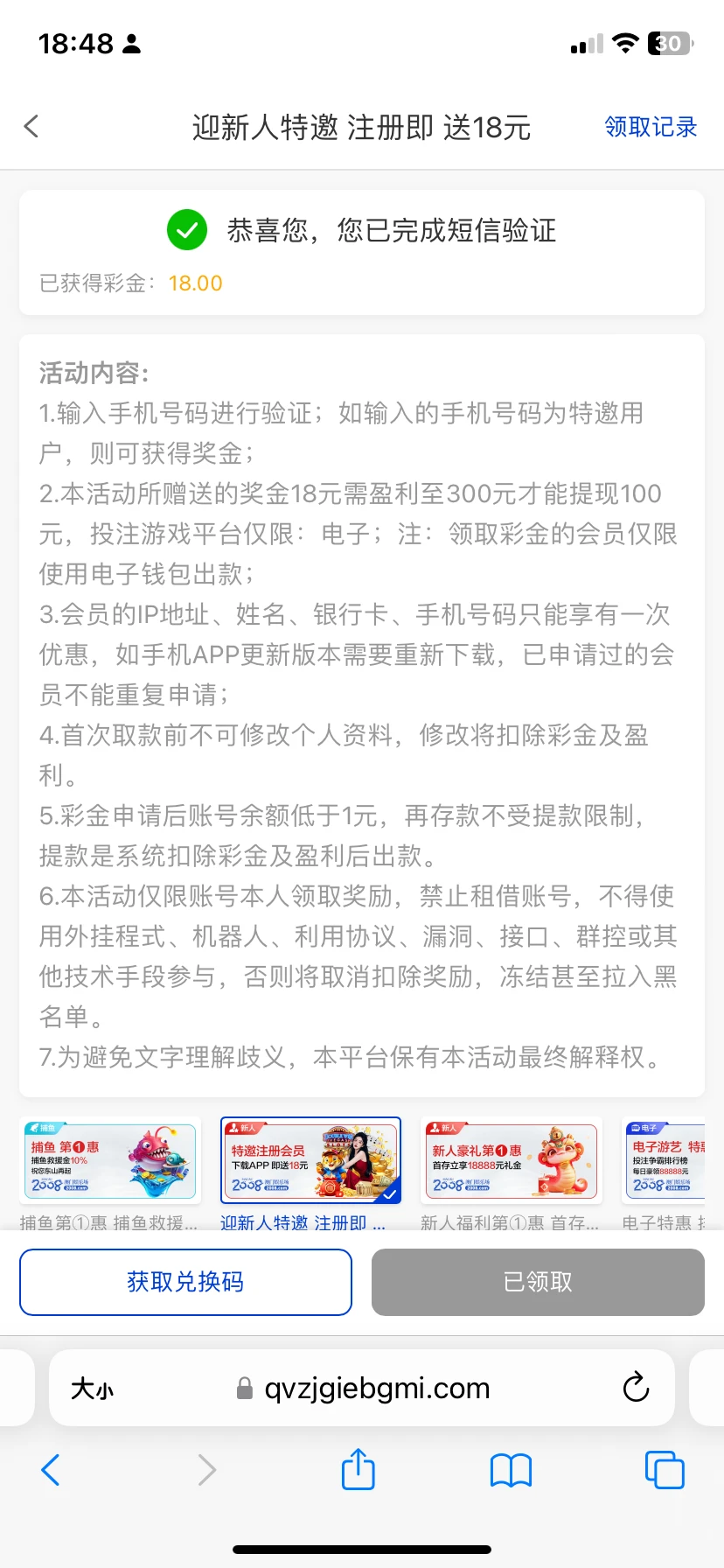Tap the Safari back chevron at bottom
This screenshot has height=1568, width=724.
50,1471
